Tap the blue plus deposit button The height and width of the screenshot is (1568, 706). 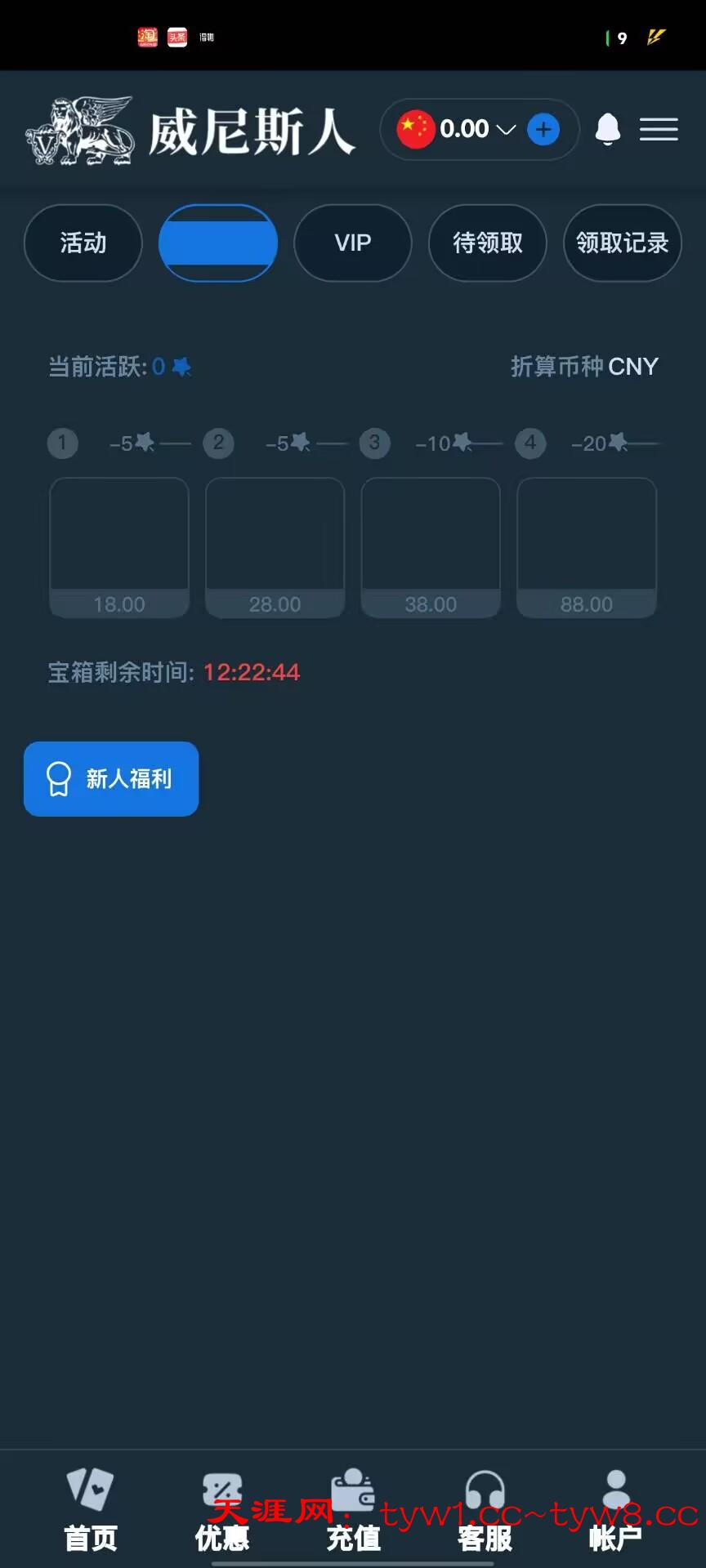coord(543,129)
